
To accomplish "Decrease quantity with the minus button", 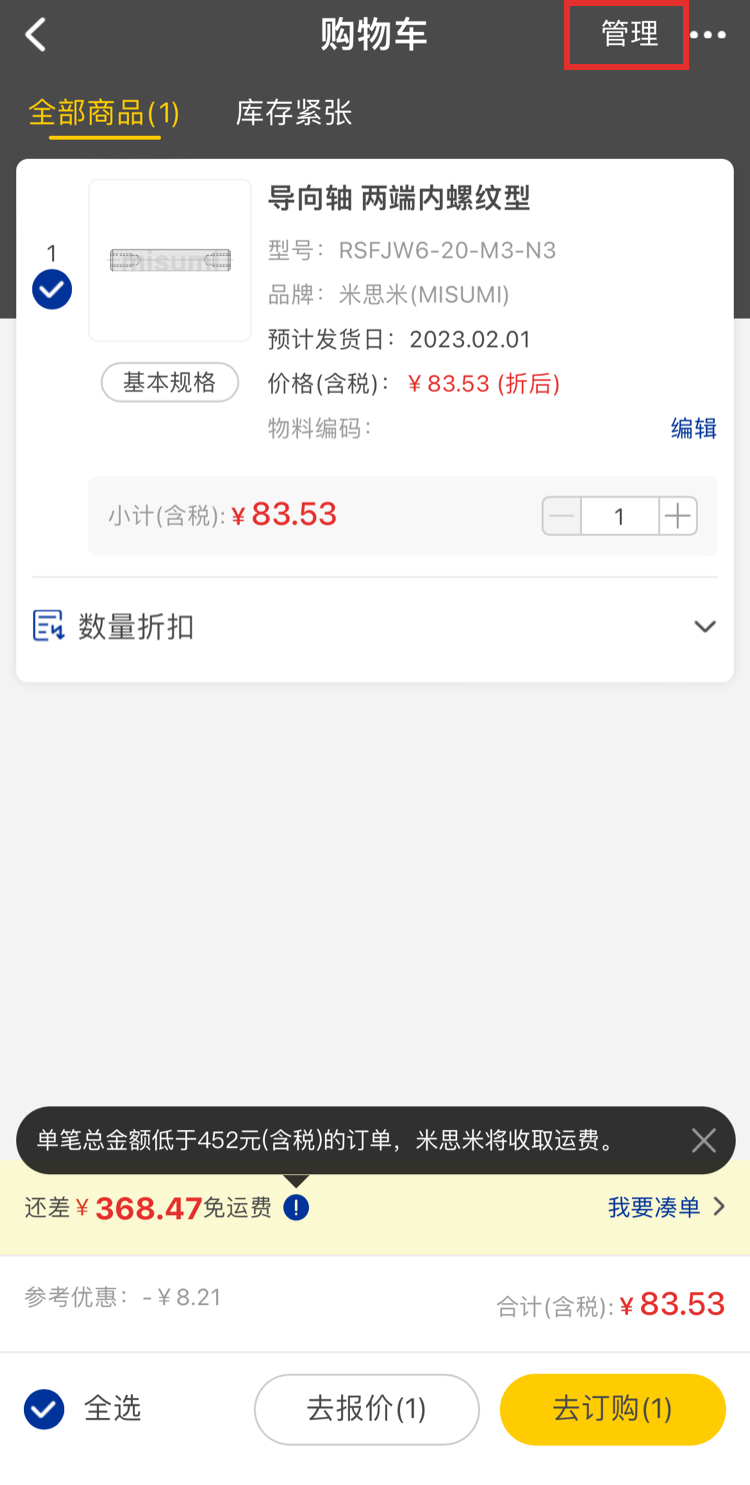I will click(x=562, y=516).
